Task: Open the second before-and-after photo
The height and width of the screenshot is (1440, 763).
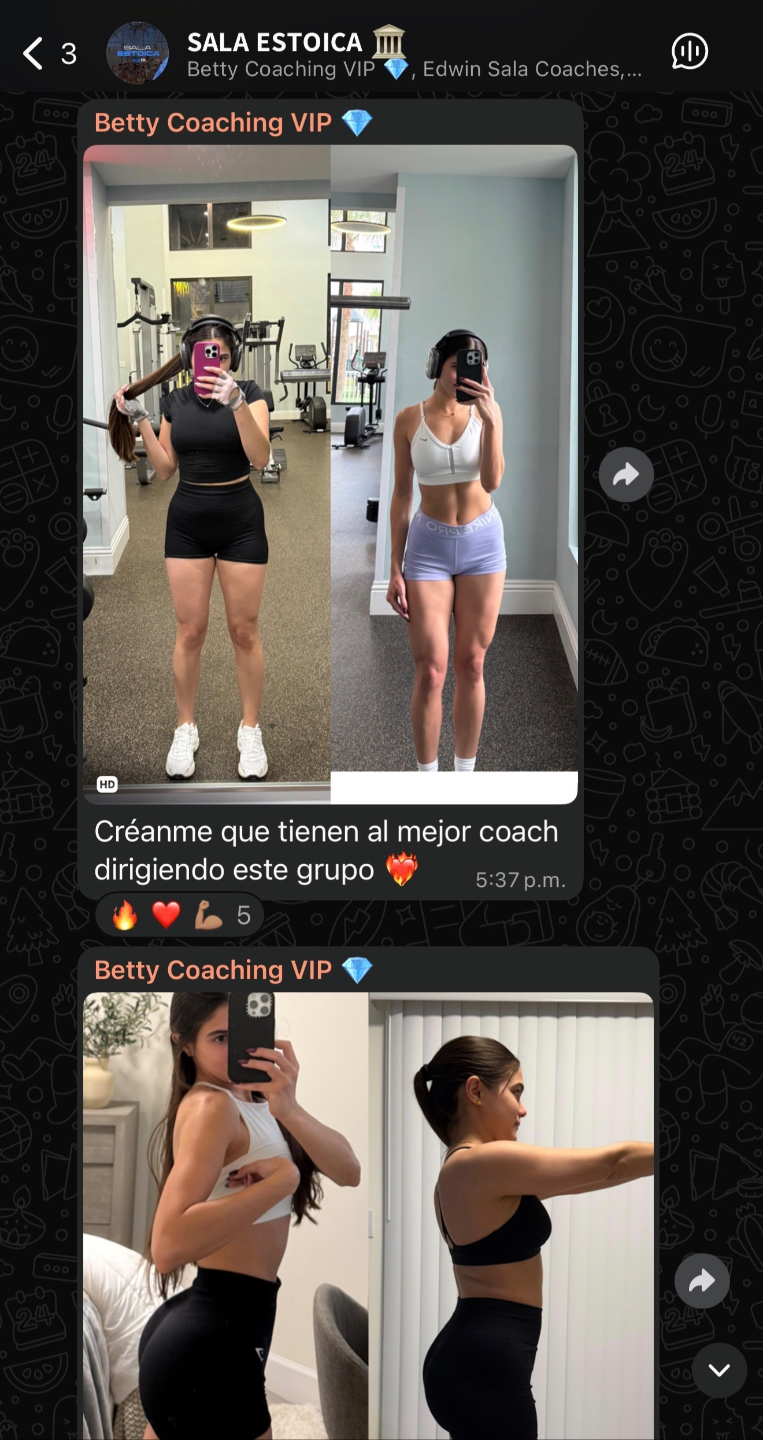Action: click(368, 1215)
